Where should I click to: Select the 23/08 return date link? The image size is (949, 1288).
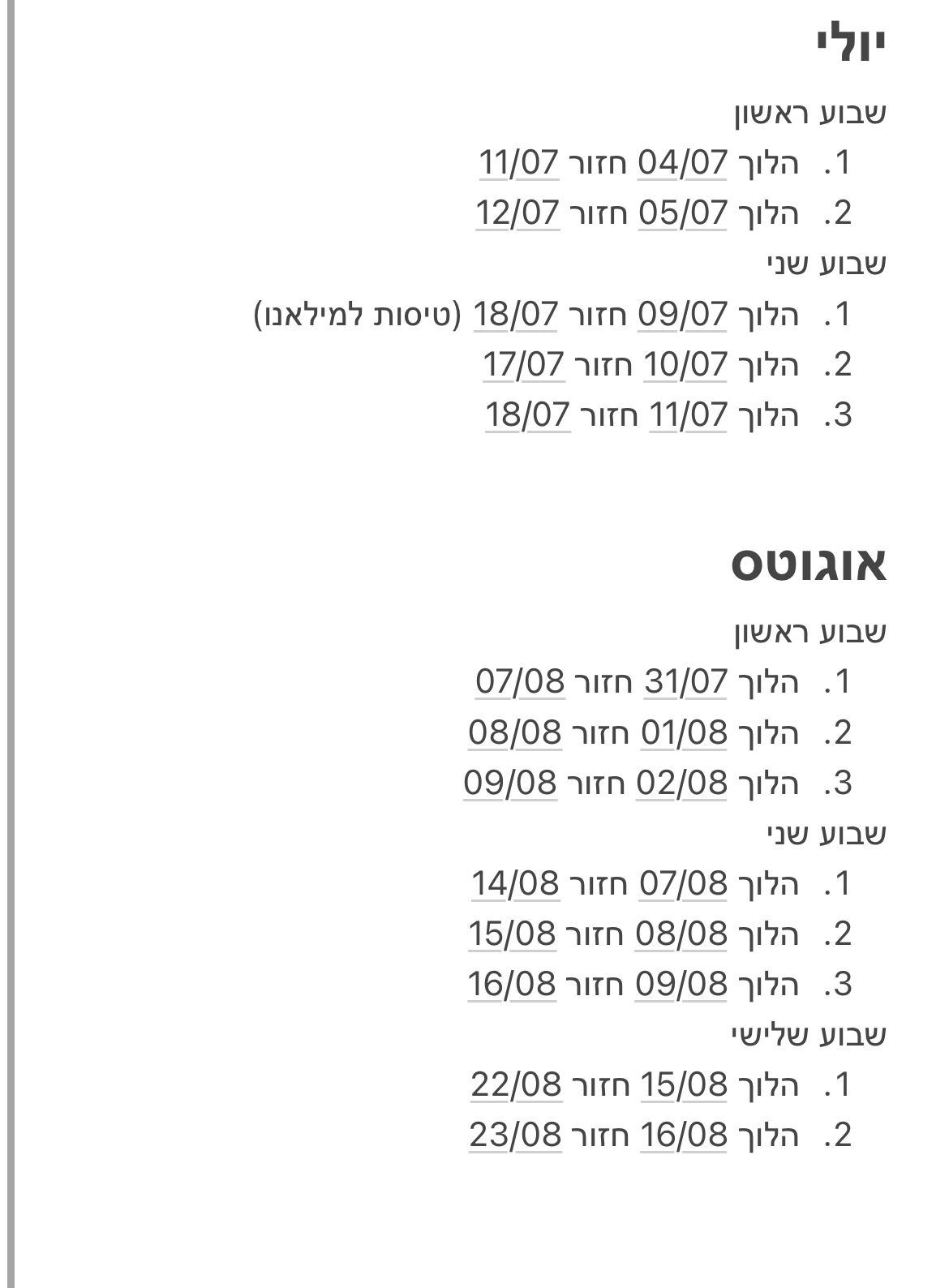click(515, 1135)
